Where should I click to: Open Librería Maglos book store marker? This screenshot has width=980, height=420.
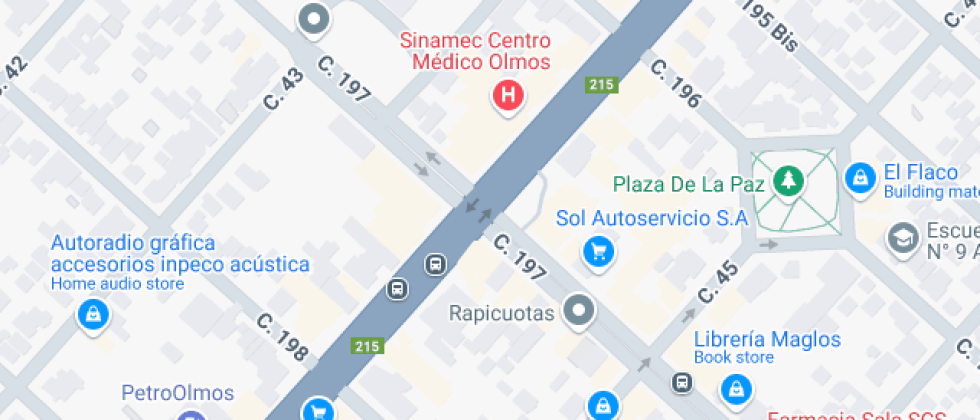click(x=737, y=386)
